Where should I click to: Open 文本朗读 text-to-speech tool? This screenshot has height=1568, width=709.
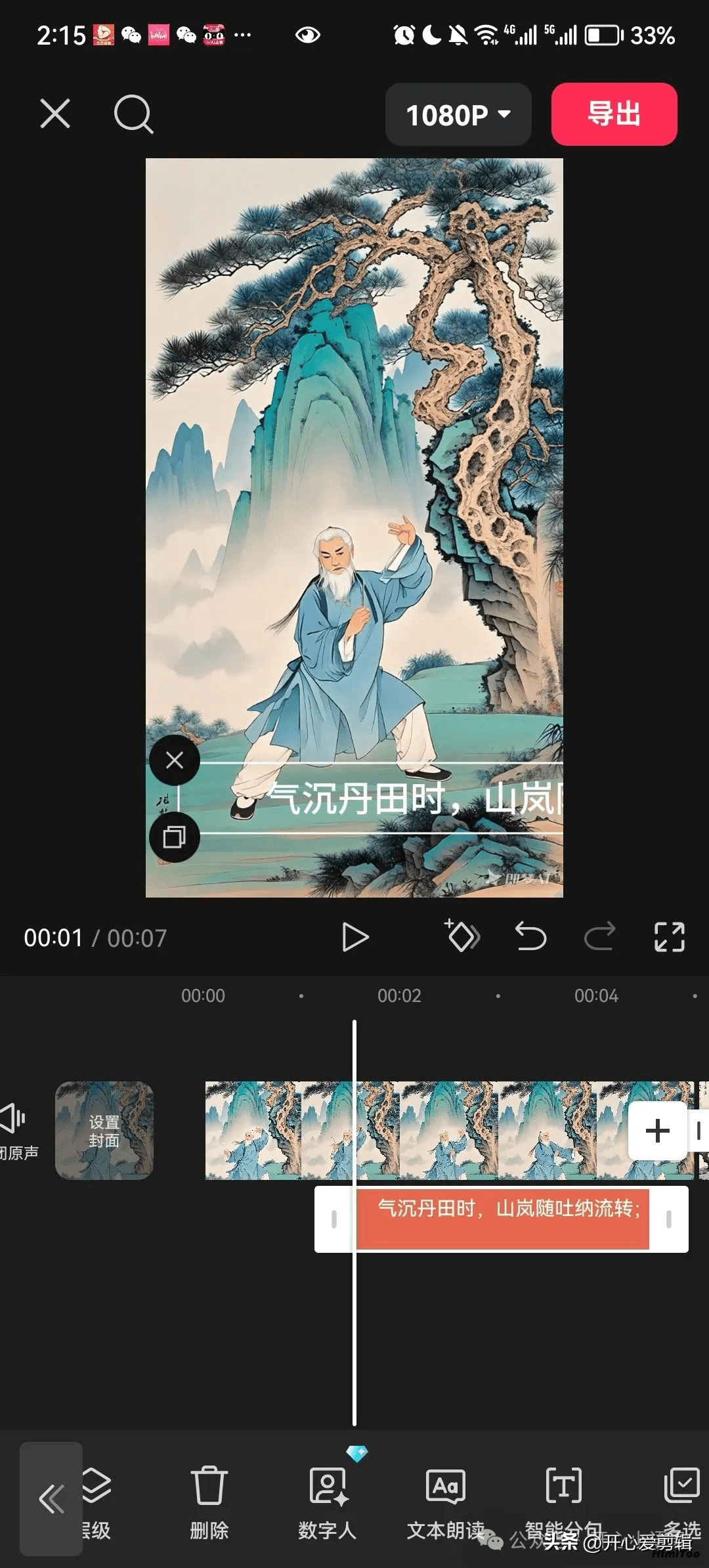tap(446, 1502)
